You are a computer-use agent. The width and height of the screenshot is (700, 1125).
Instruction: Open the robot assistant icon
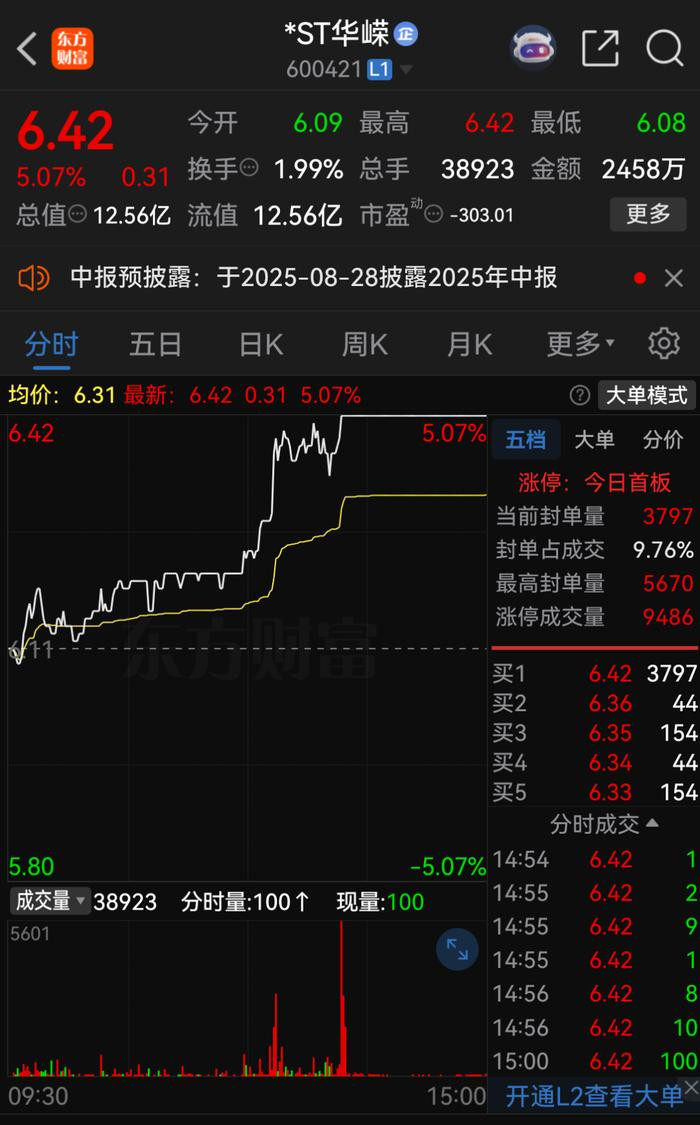click(534, 48)
